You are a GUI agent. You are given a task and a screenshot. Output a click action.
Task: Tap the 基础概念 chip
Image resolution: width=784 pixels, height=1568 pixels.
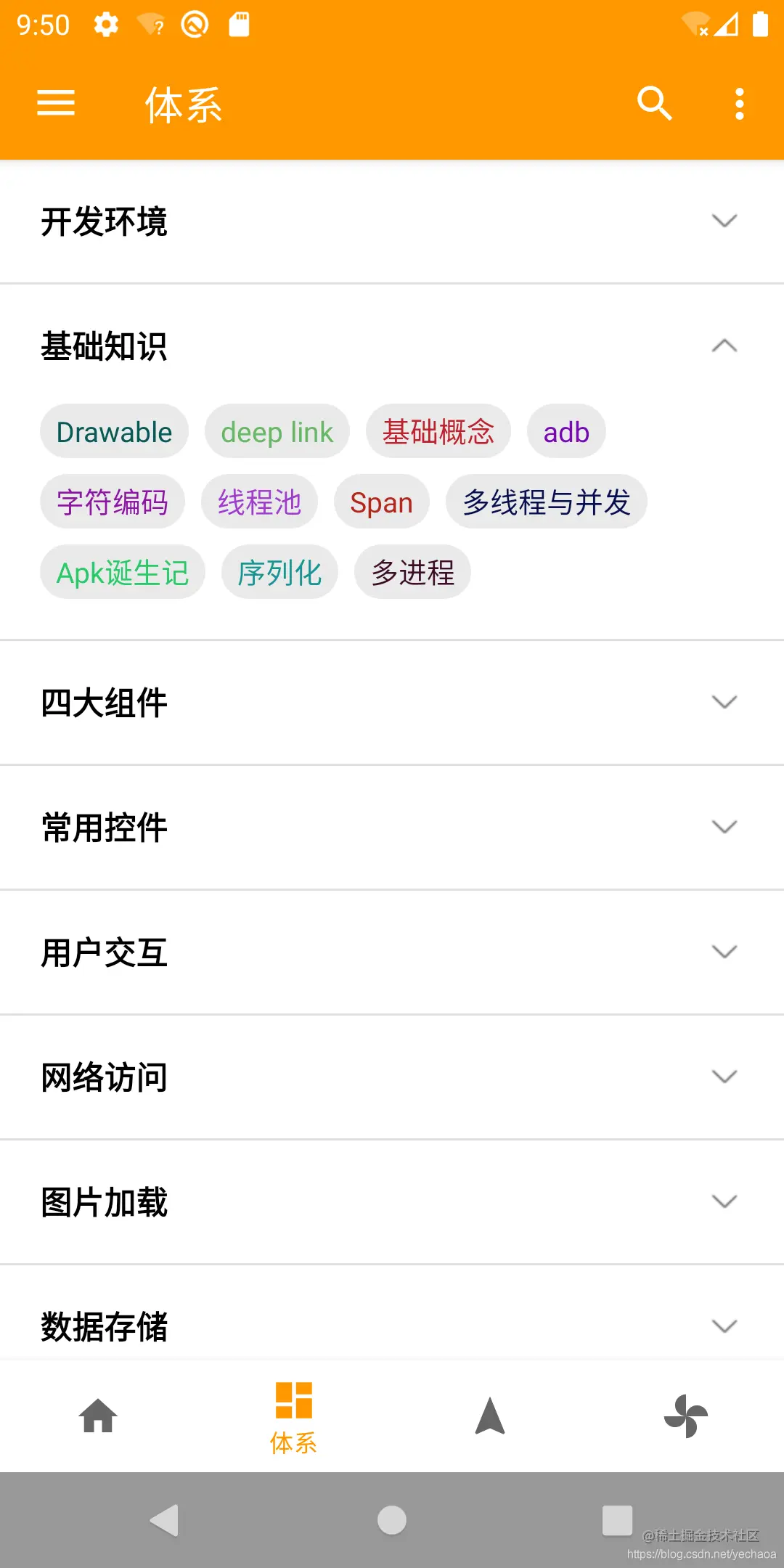tap(438, 431)
